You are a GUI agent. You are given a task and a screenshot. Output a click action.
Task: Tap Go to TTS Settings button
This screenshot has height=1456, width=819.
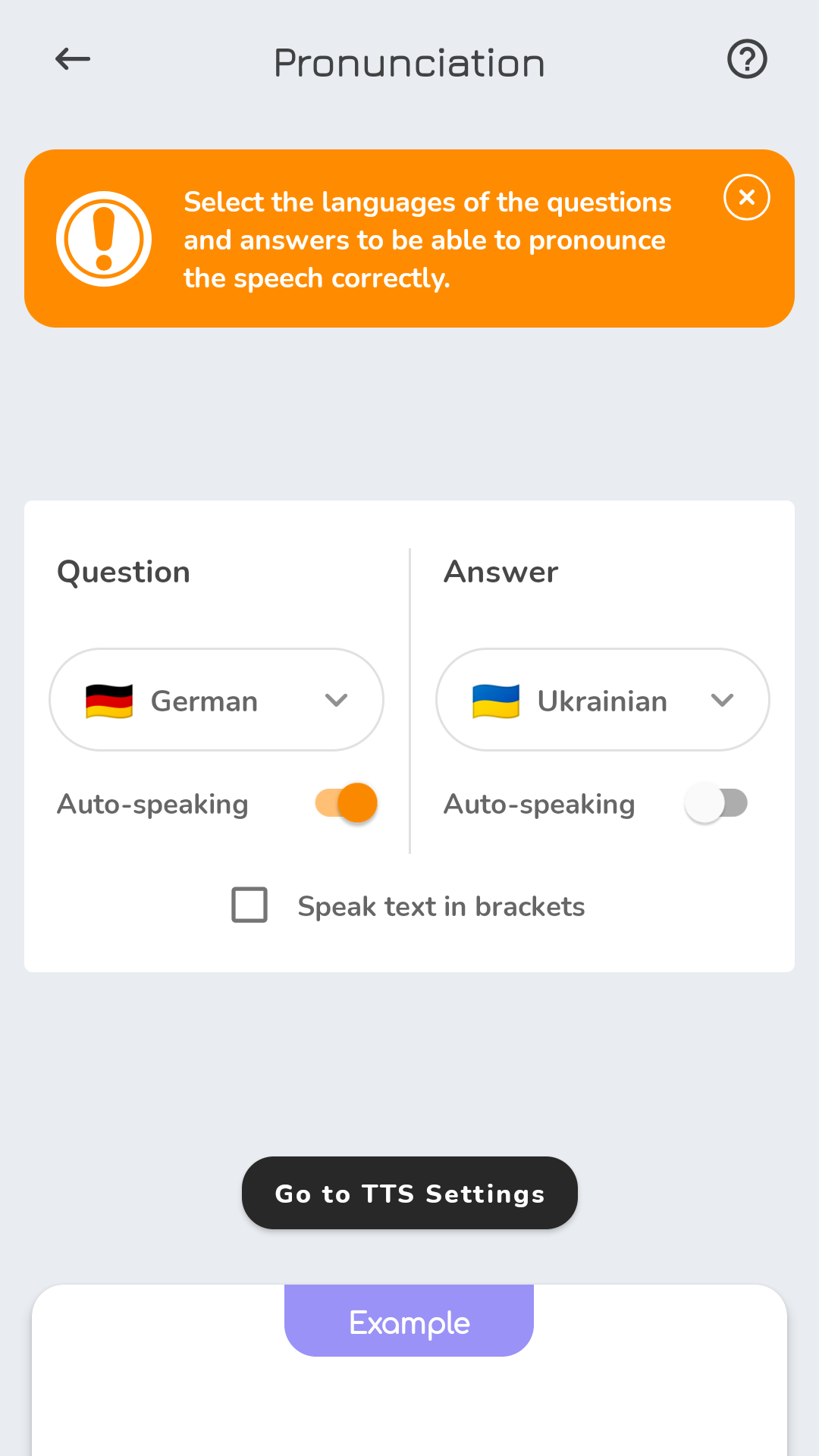coord(409,1193)
